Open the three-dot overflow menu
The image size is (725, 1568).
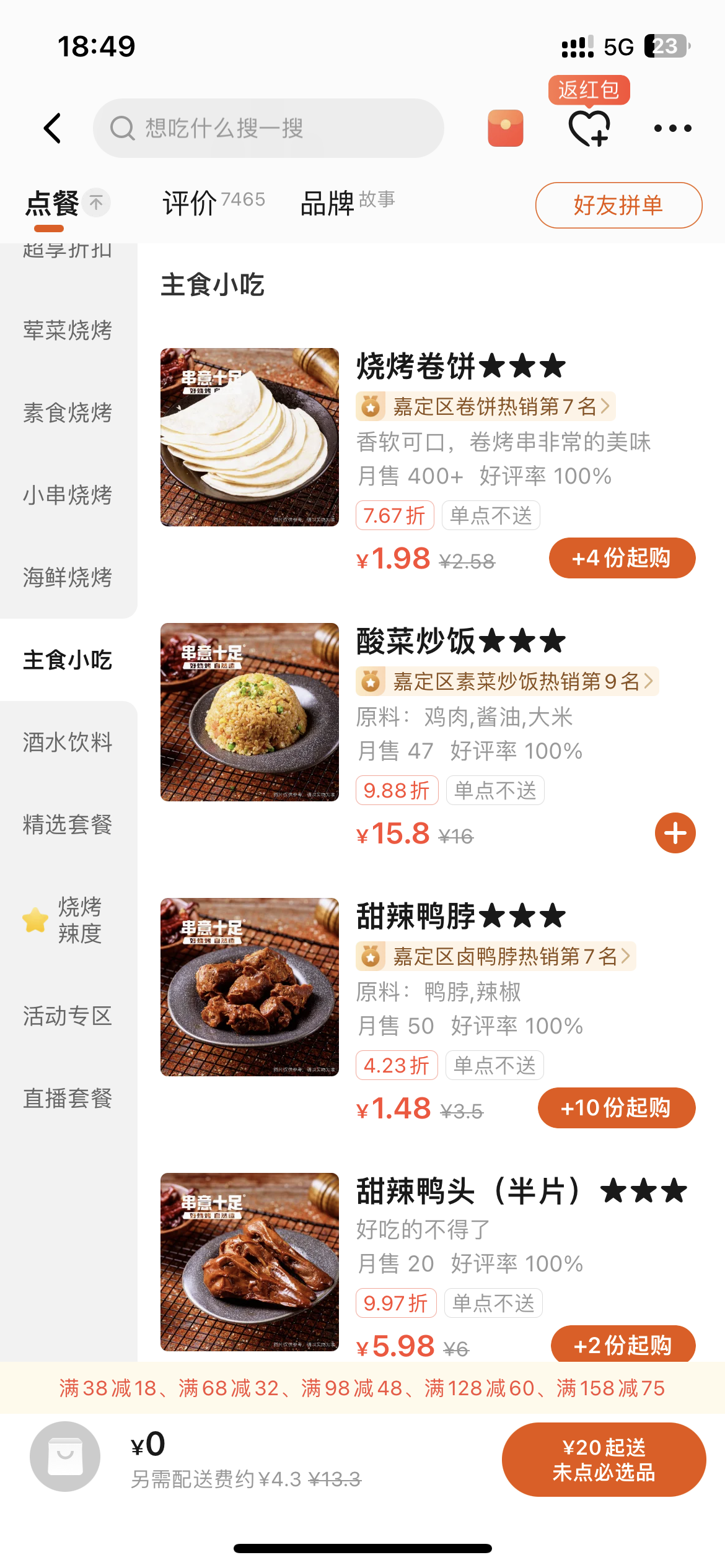pos(673,128)
